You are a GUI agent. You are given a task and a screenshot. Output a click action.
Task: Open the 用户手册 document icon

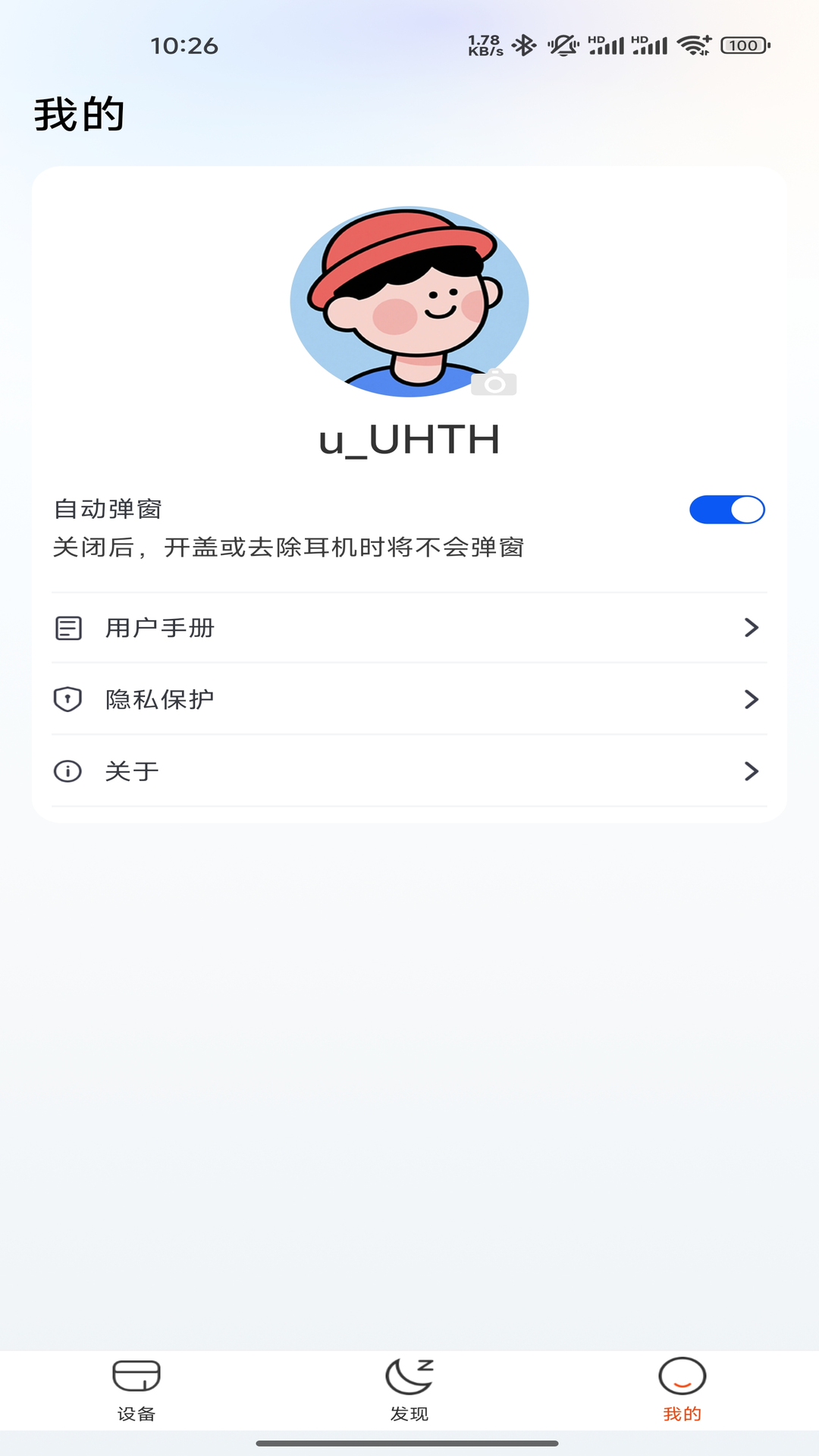point(68,628)
